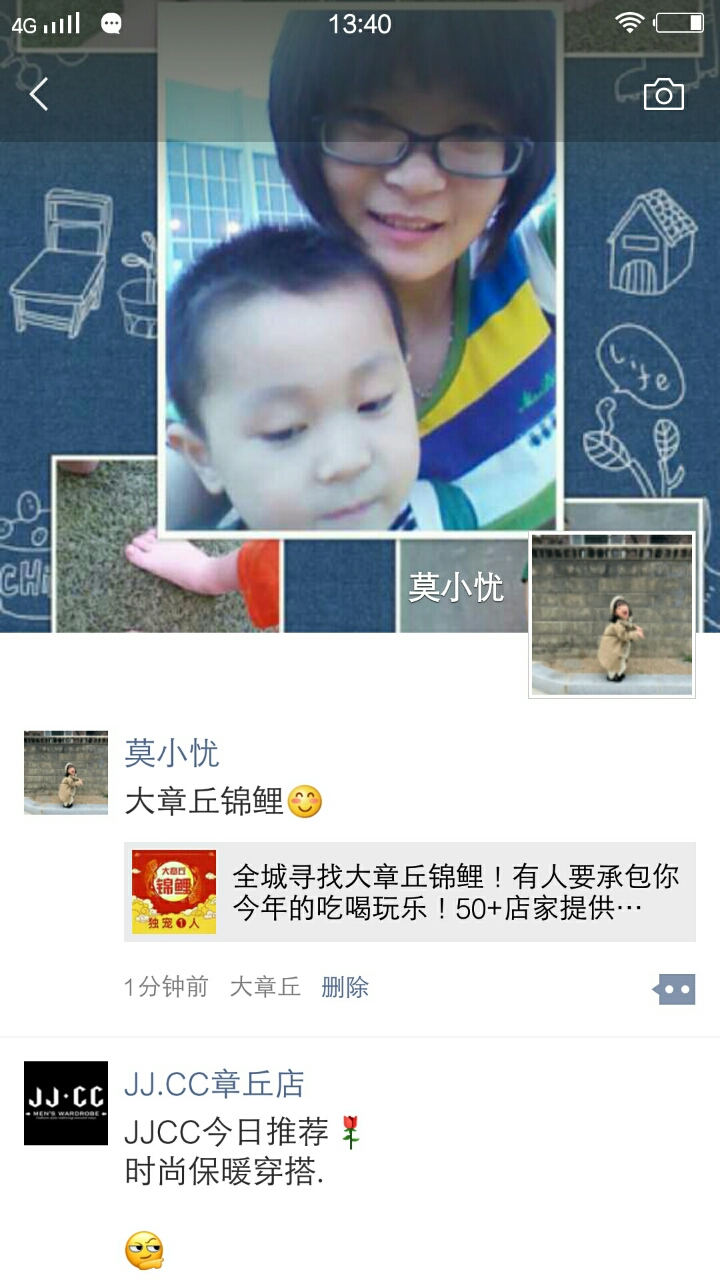Delete the post via 删除
This screenshot has height=1280, width=720.
[345, 987]
